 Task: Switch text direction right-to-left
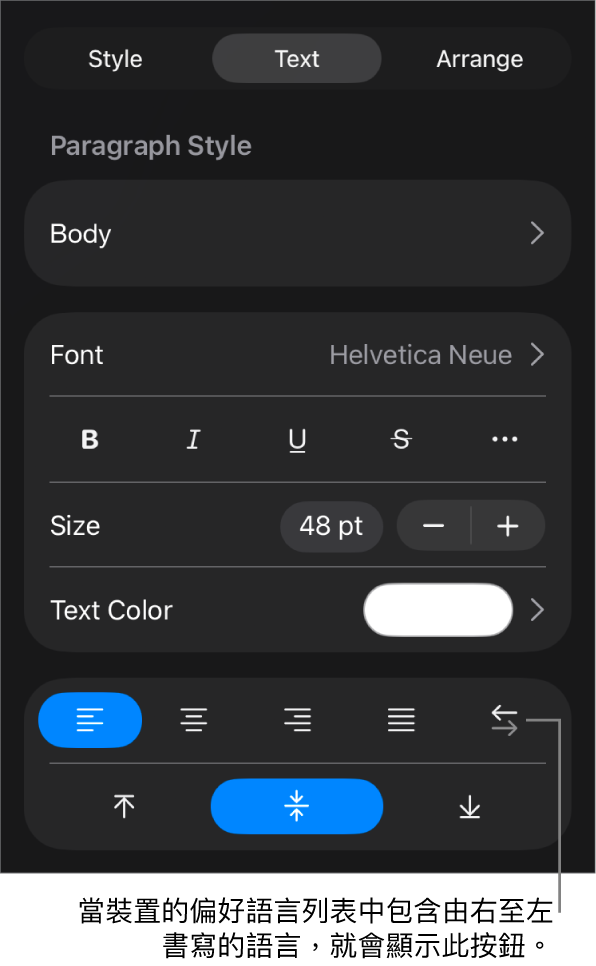pos(504,720)
